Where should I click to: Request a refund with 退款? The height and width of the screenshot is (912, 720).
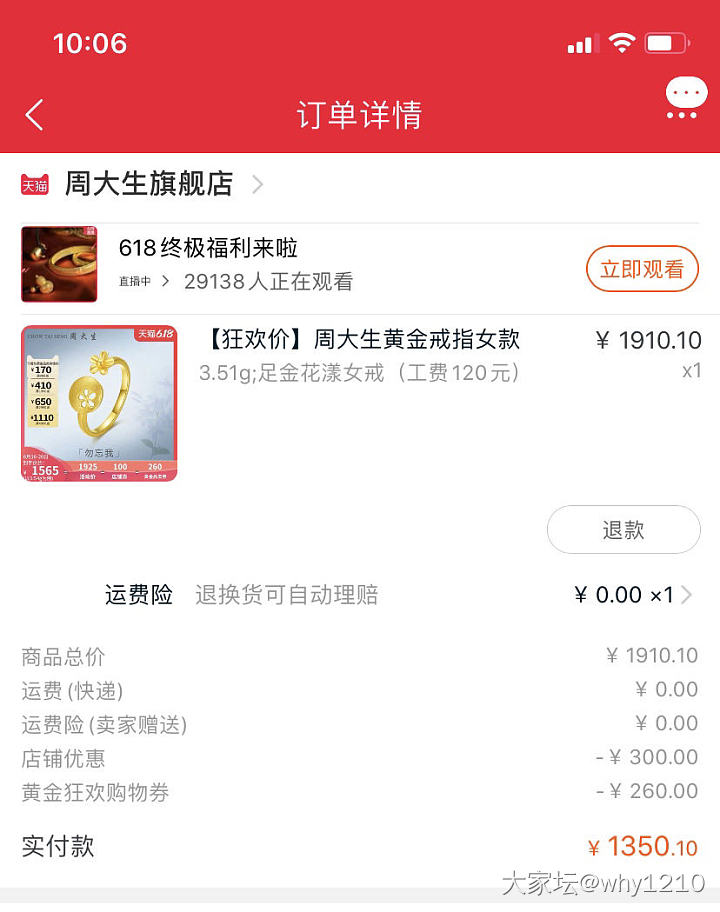coord(623,530)
